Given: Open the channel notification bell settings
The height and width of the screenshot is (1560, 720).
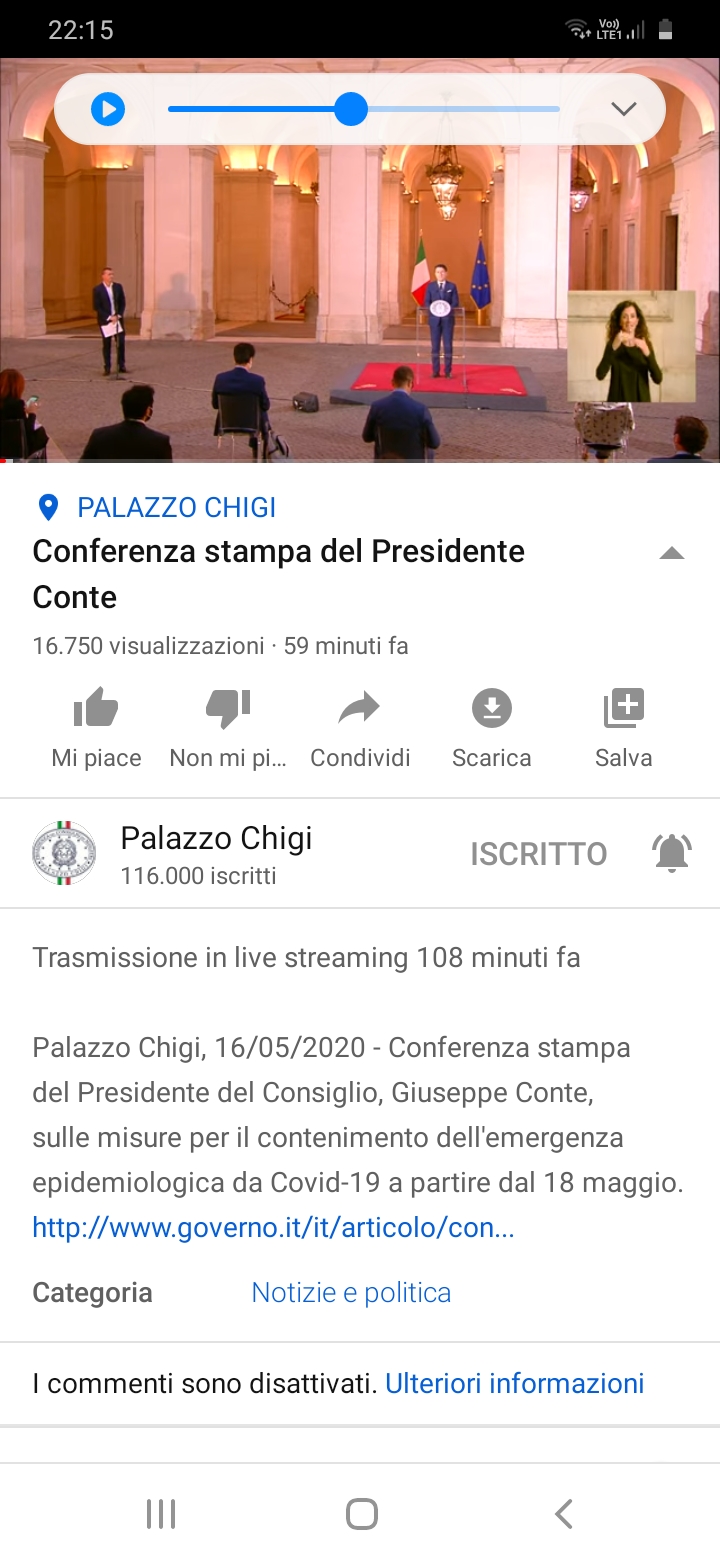Looking at the screenshot, I should (672, 853).
